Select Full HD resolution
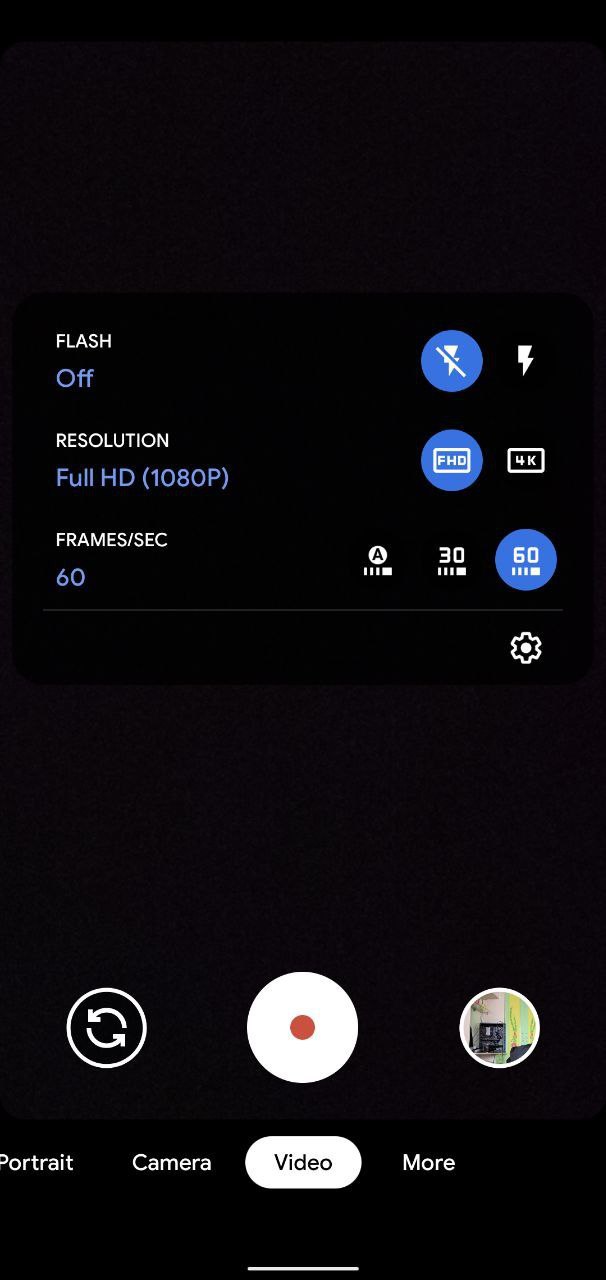The image size is (606, 1280). (x=451, y=460)
